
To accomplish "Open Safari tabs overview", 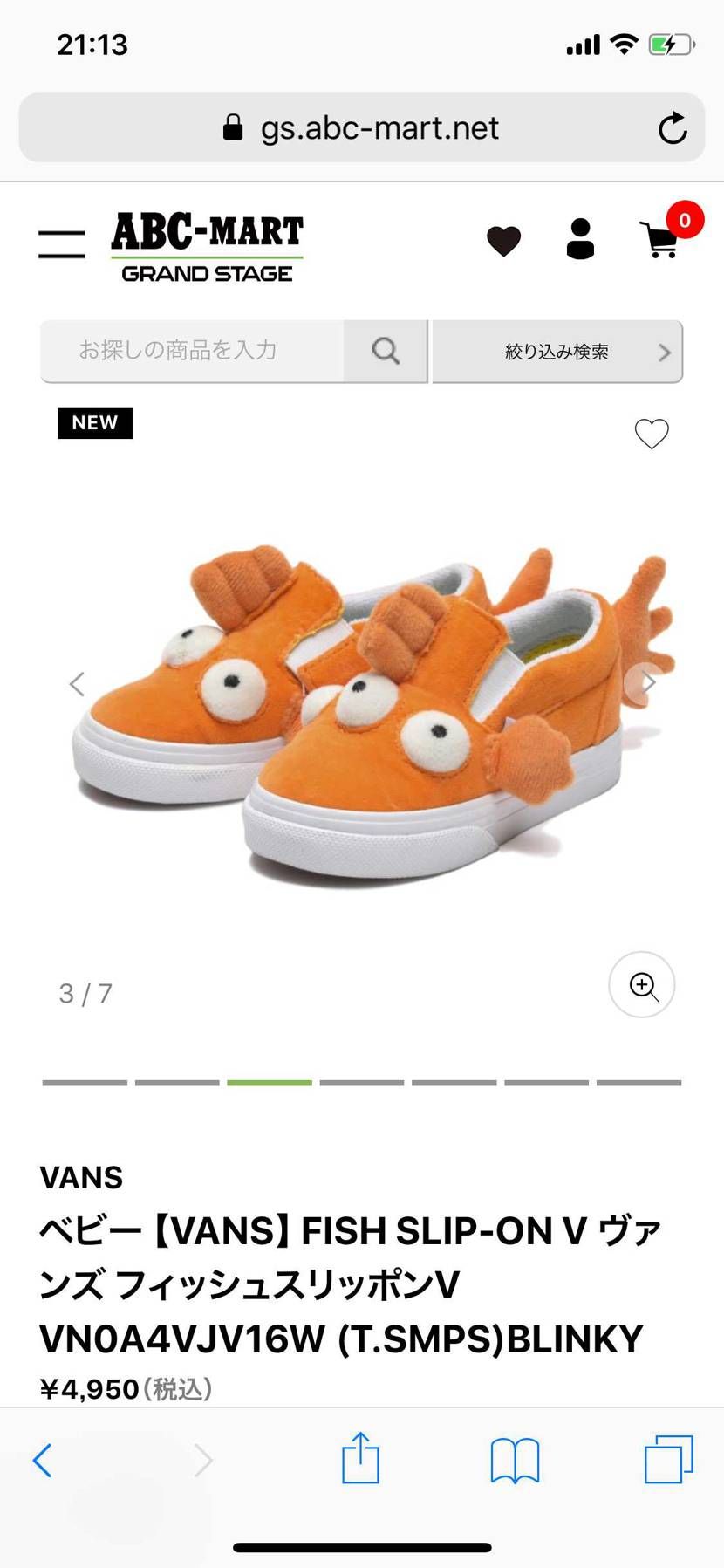I will [668, 1459].
